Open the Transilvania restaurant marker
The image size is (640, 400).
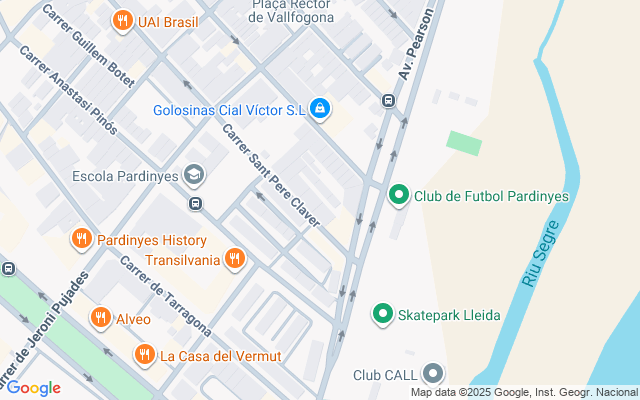tap(235, 260)
